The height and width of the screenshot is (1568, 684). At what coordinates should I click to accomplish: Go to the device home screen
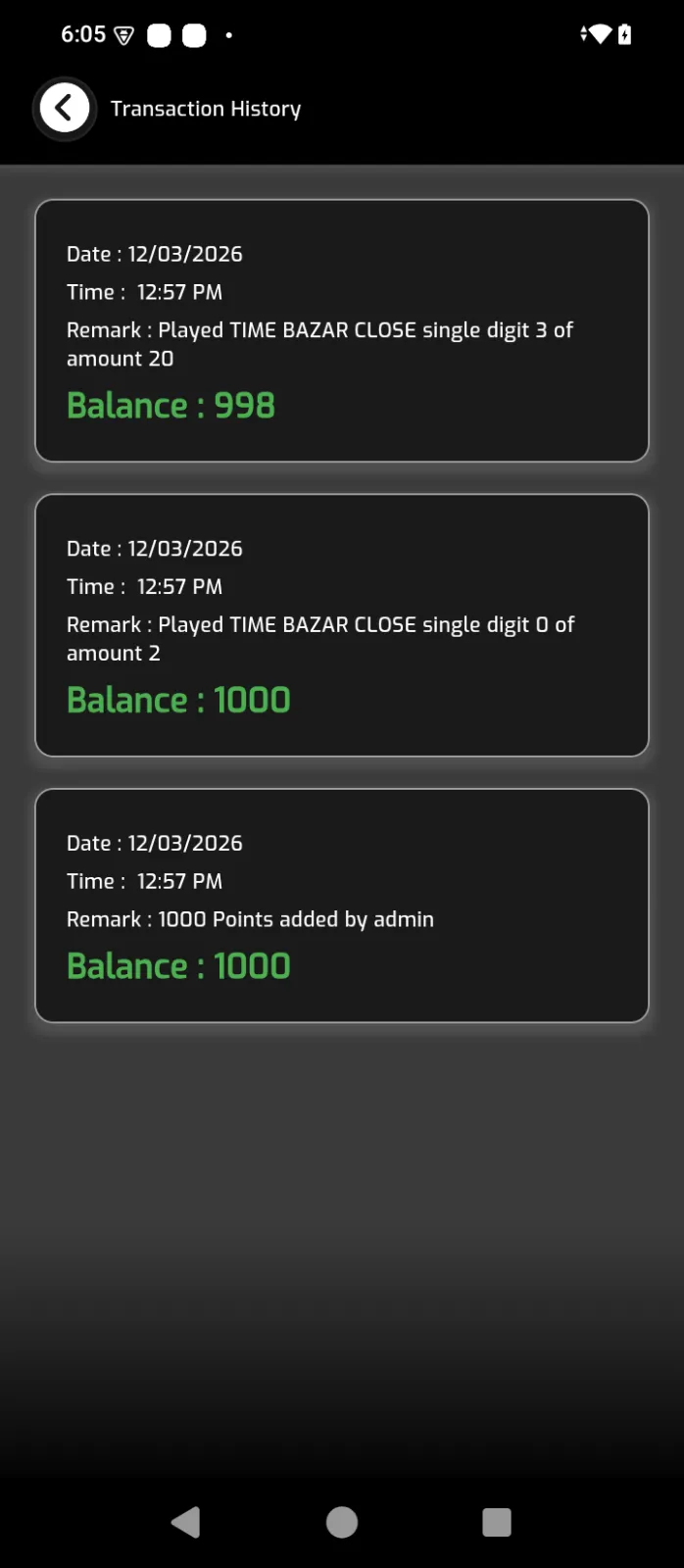(342, 1522)
